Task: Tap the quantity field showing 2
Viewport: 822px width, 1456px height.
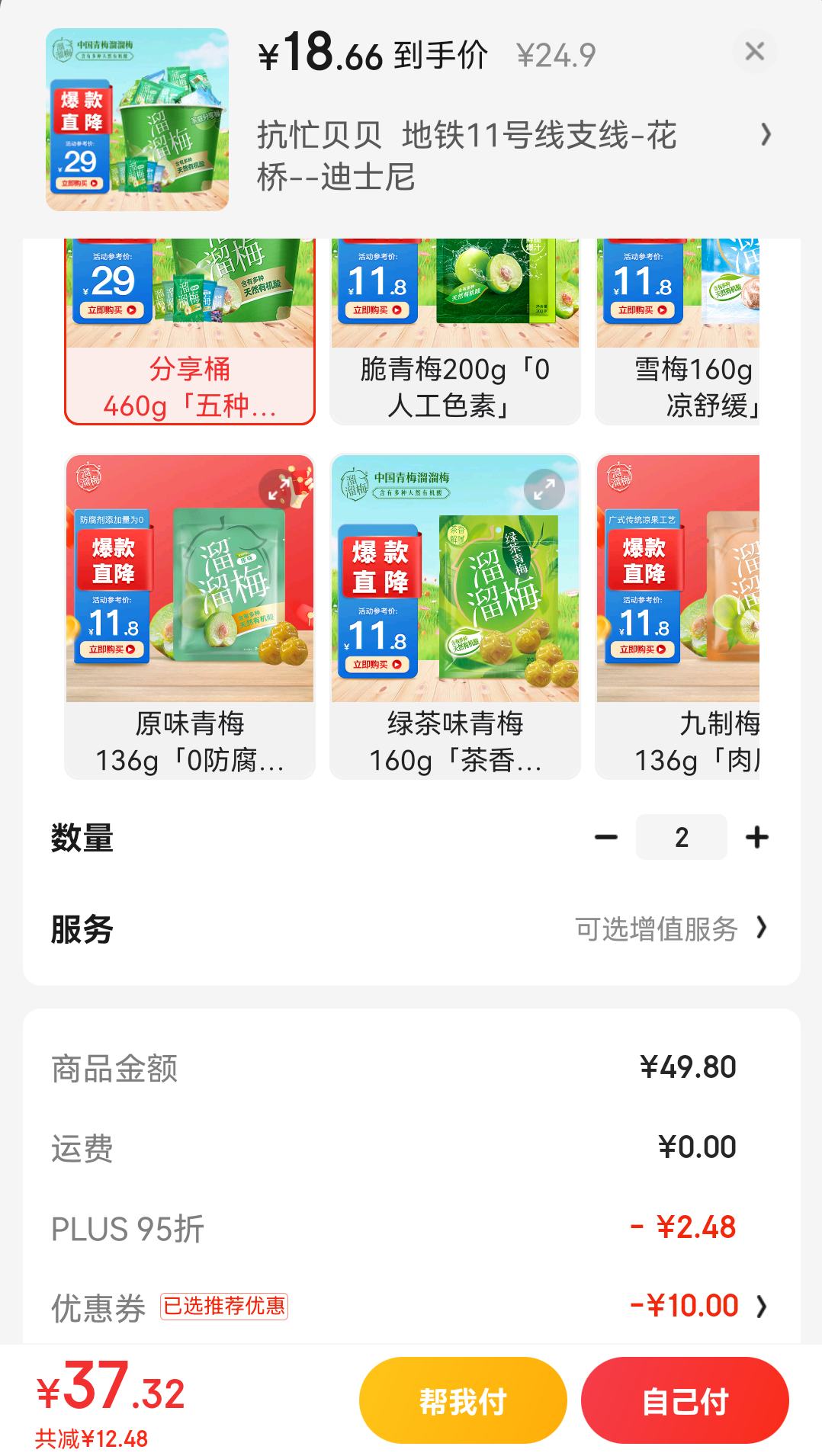Action: point(681,838)
